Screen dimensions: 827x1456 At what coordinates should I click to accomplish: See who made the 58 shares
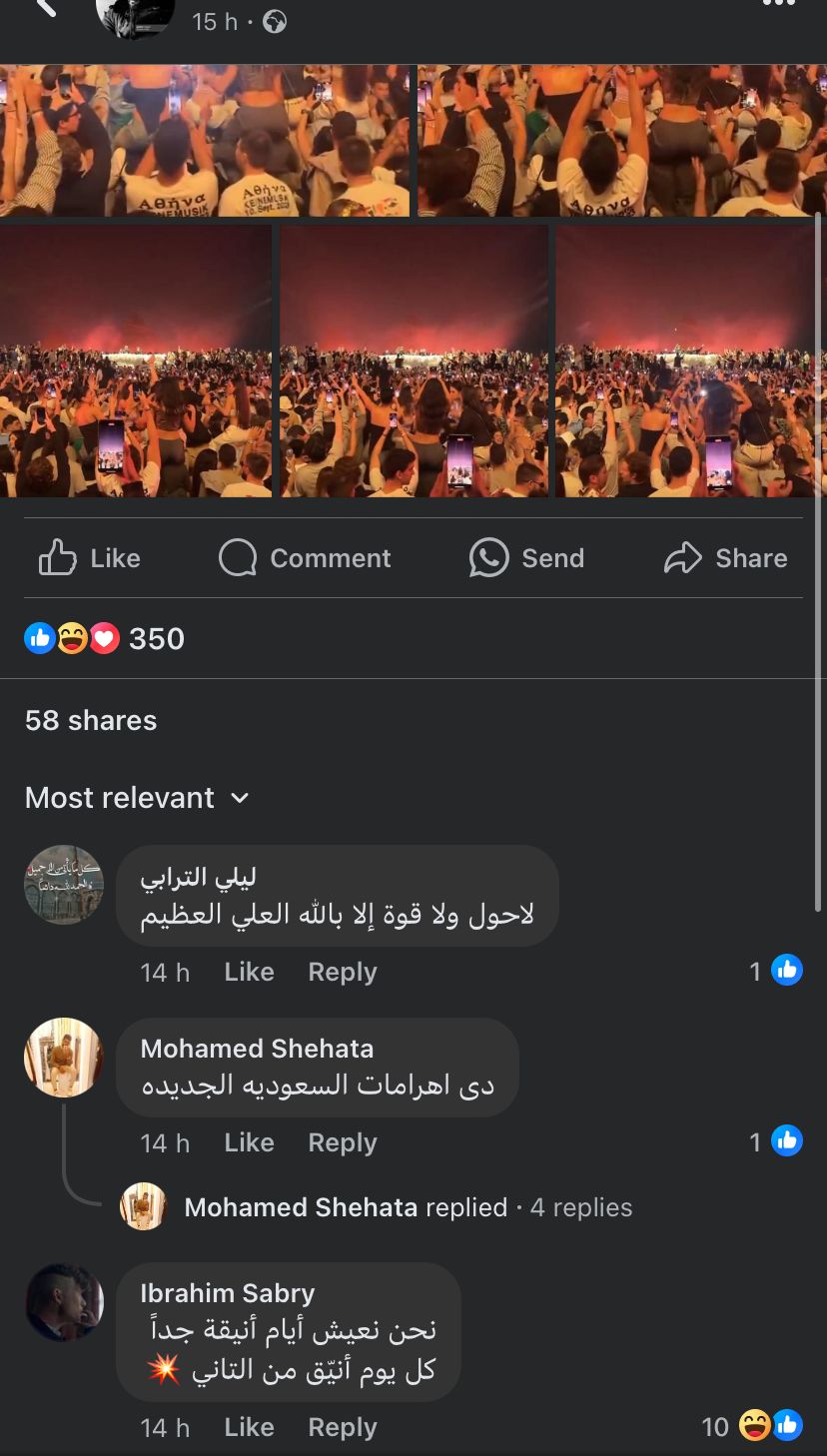91,720
